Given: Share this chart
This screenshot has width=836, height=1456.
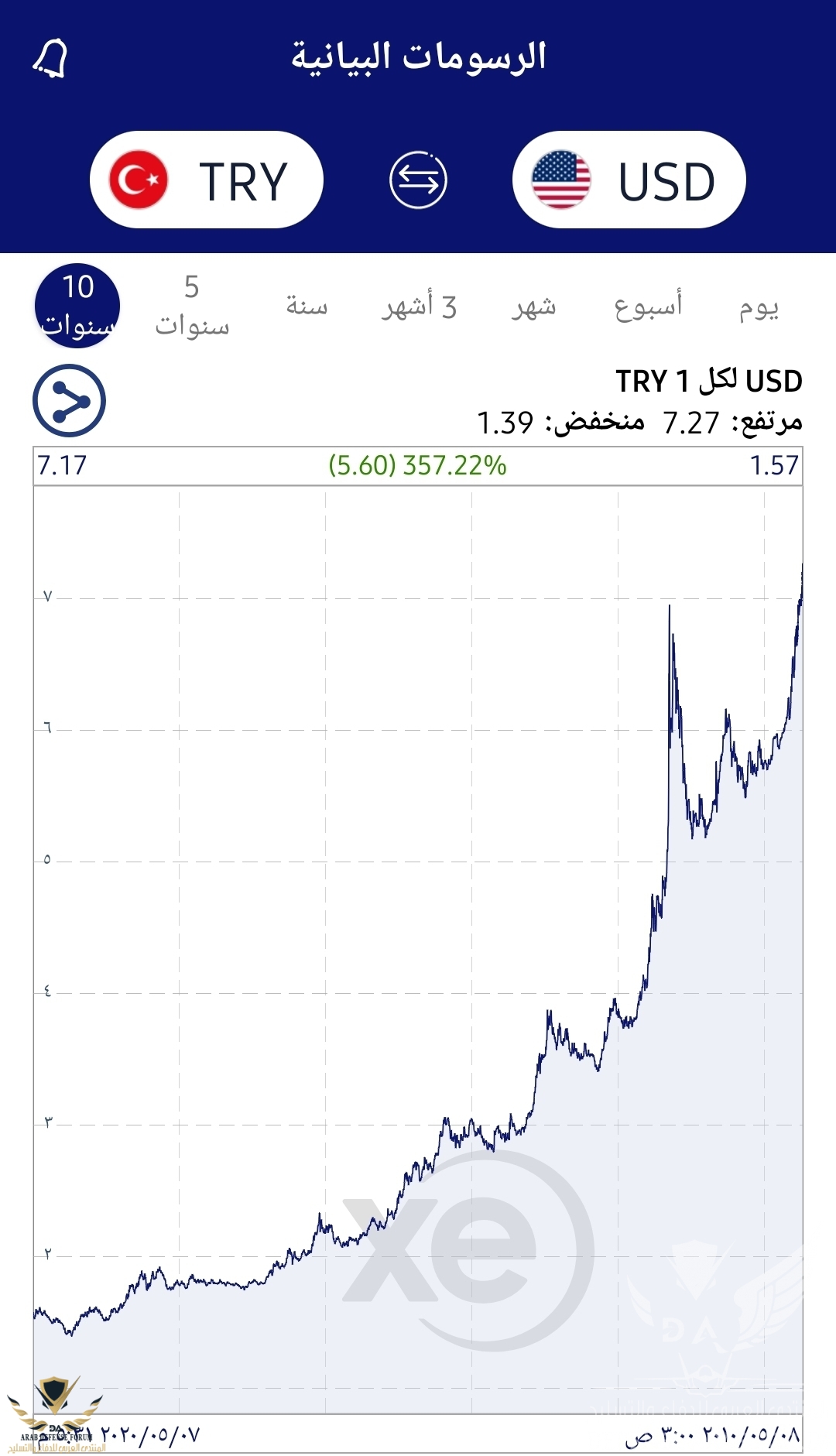Looking at the screenshot, I should 69,401.
